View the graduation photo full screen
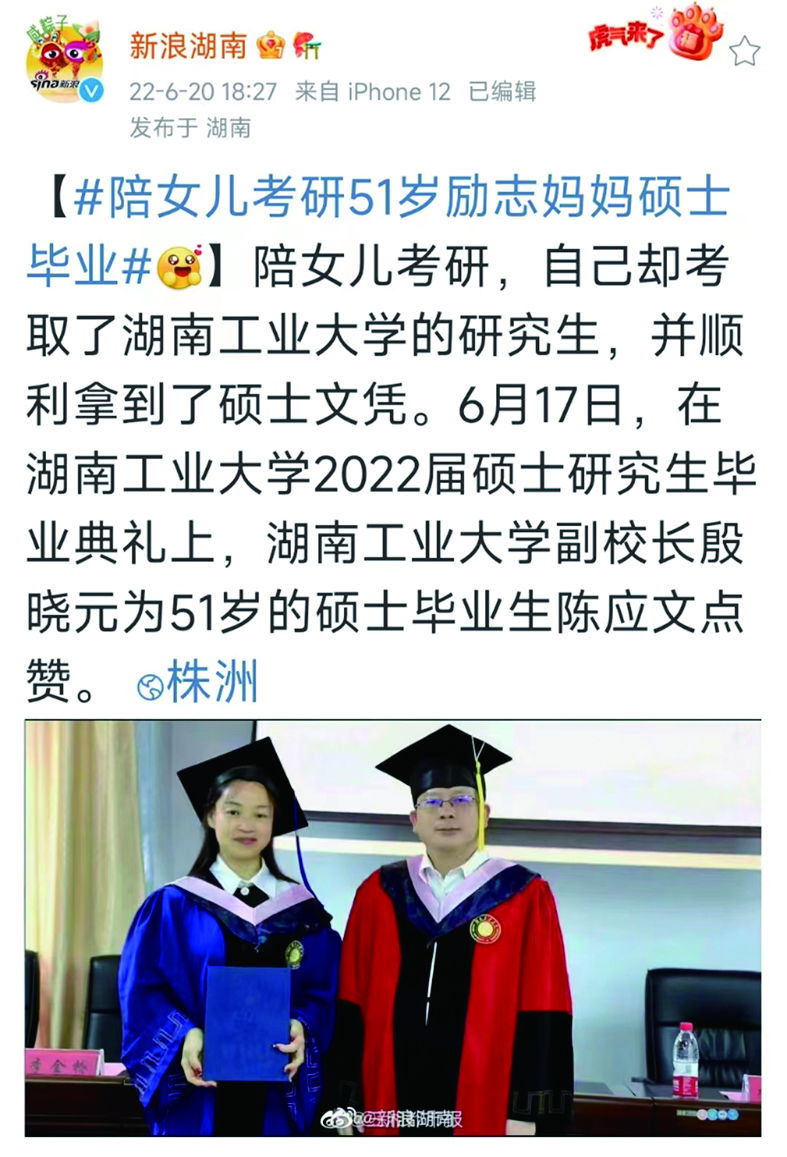This screenshot has height=1157, width=787. (x=393, y=927)
